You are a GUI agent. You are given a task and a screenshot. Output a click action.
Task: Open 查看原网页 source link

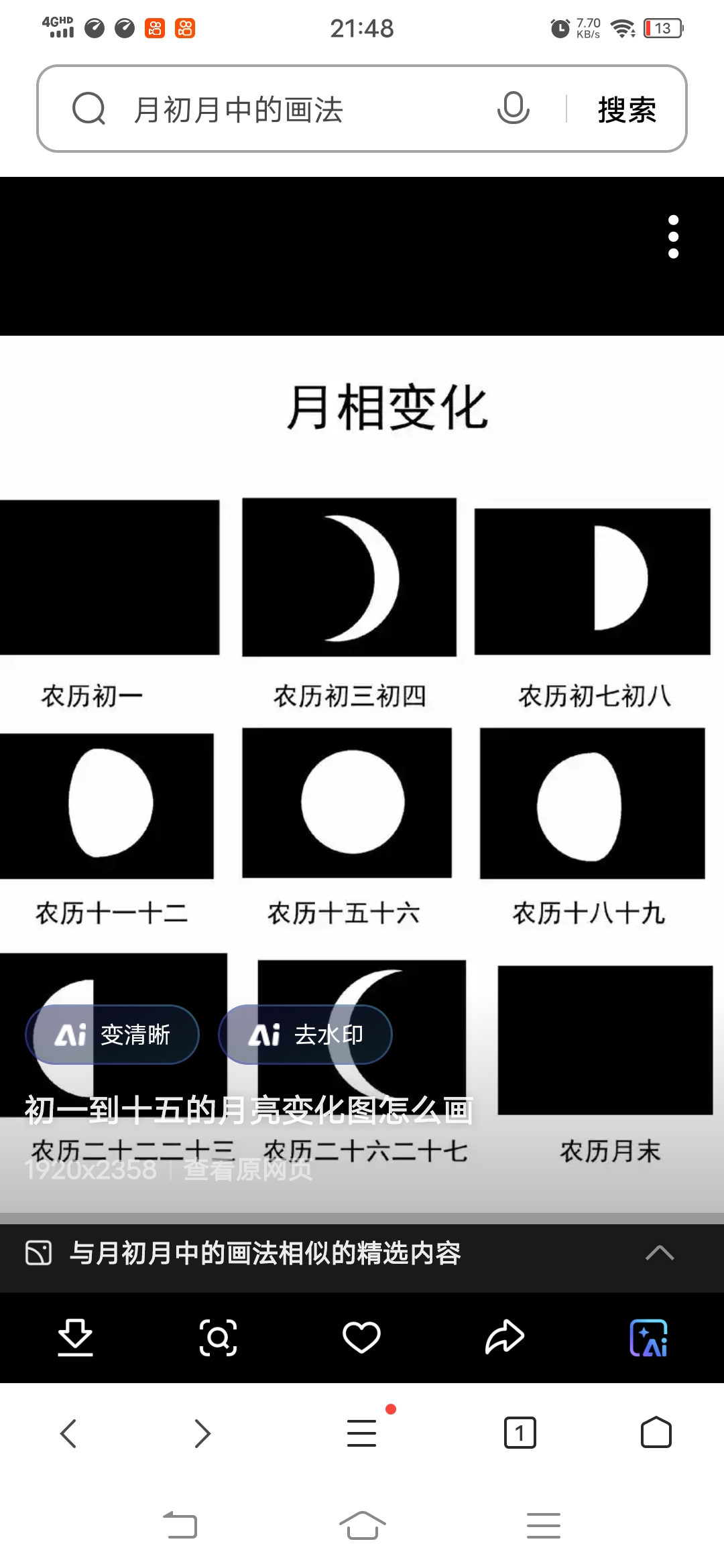pos(248,1170)
